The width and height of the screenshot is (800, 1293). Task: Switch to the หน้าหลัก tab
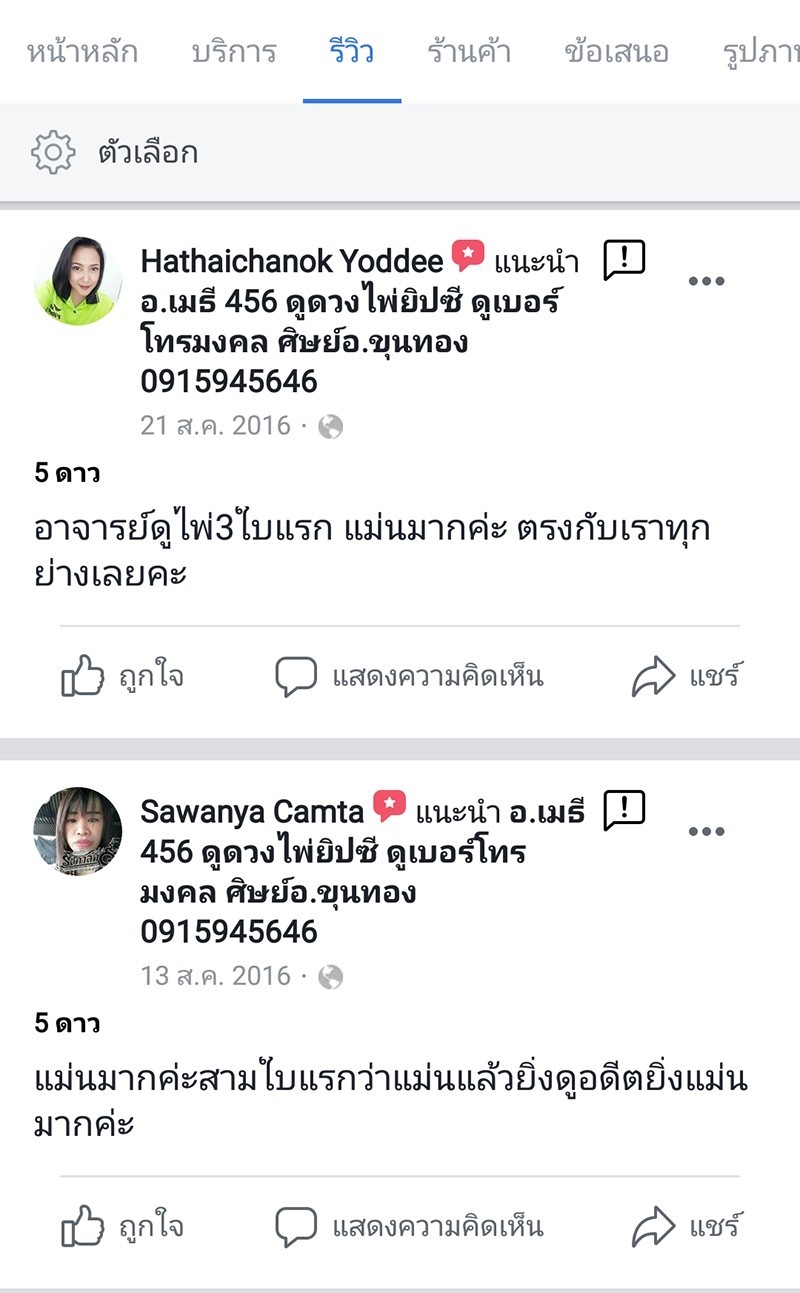point(82,52)
